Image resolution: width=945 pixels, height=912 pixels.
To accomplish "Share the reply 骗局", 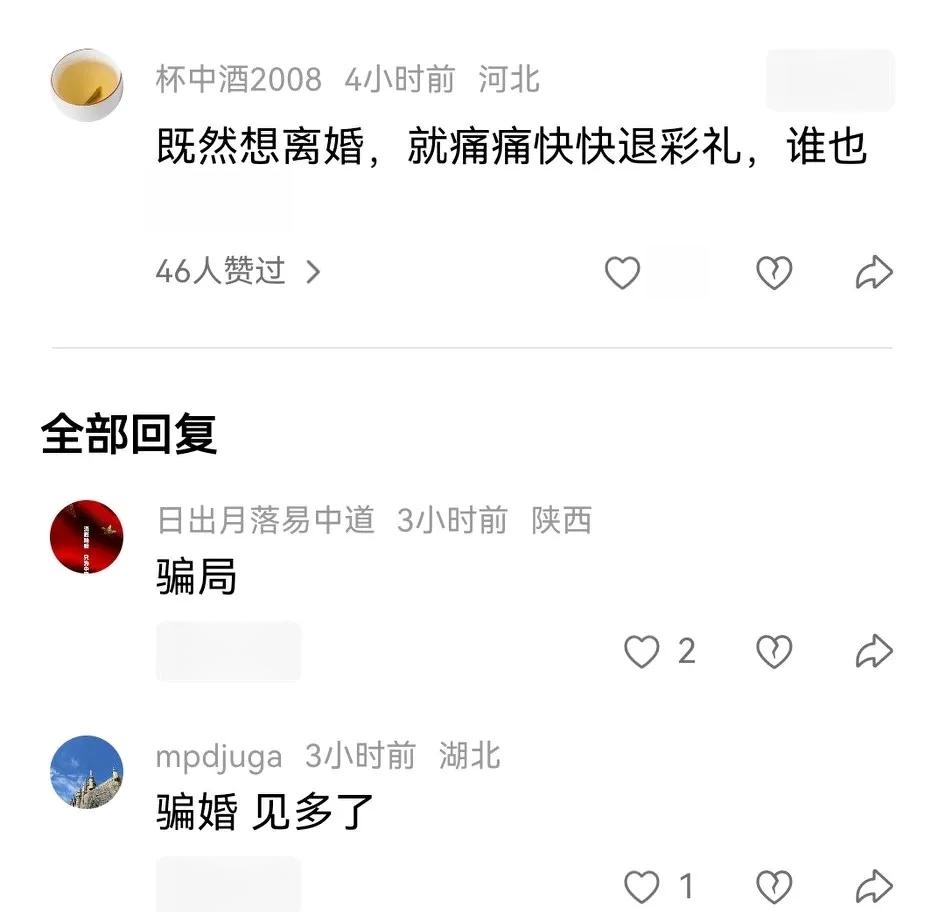I will click(x=873, y=652).
